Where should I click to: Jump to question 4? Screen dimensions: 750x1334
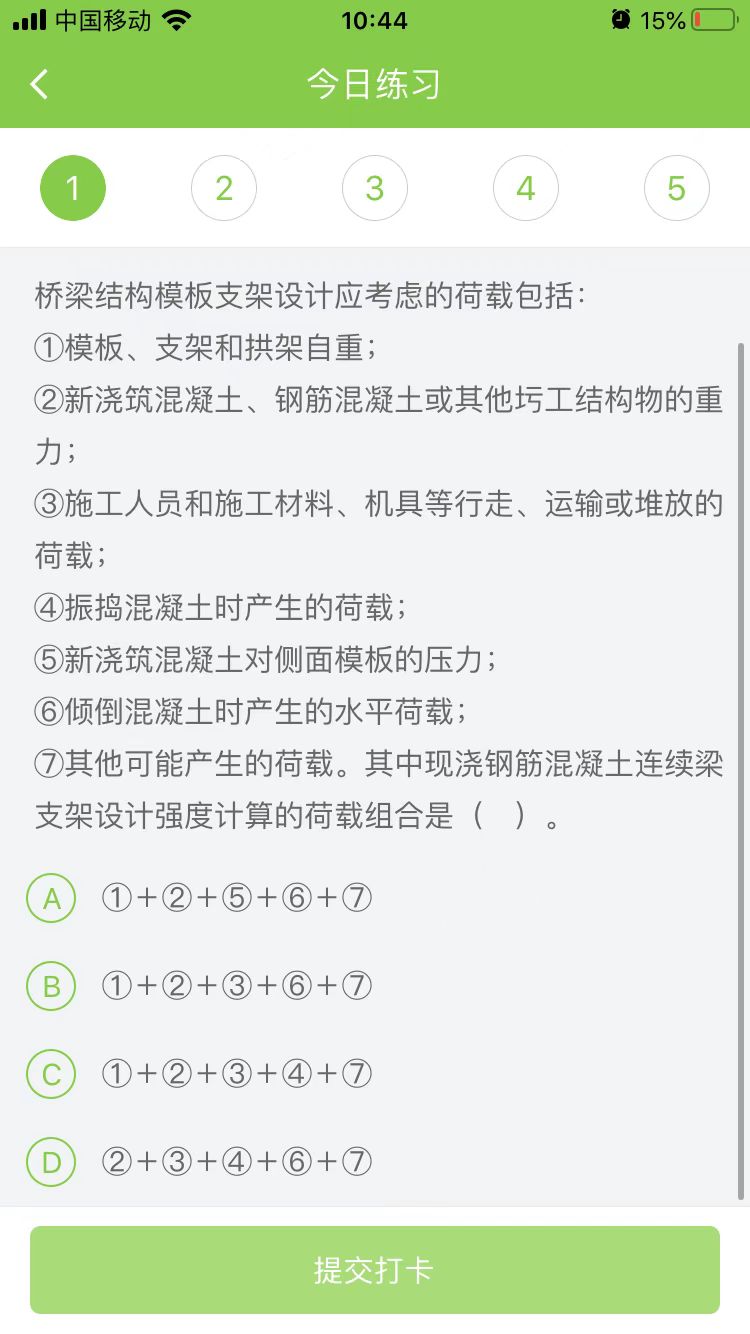click(x=526, y=188)
